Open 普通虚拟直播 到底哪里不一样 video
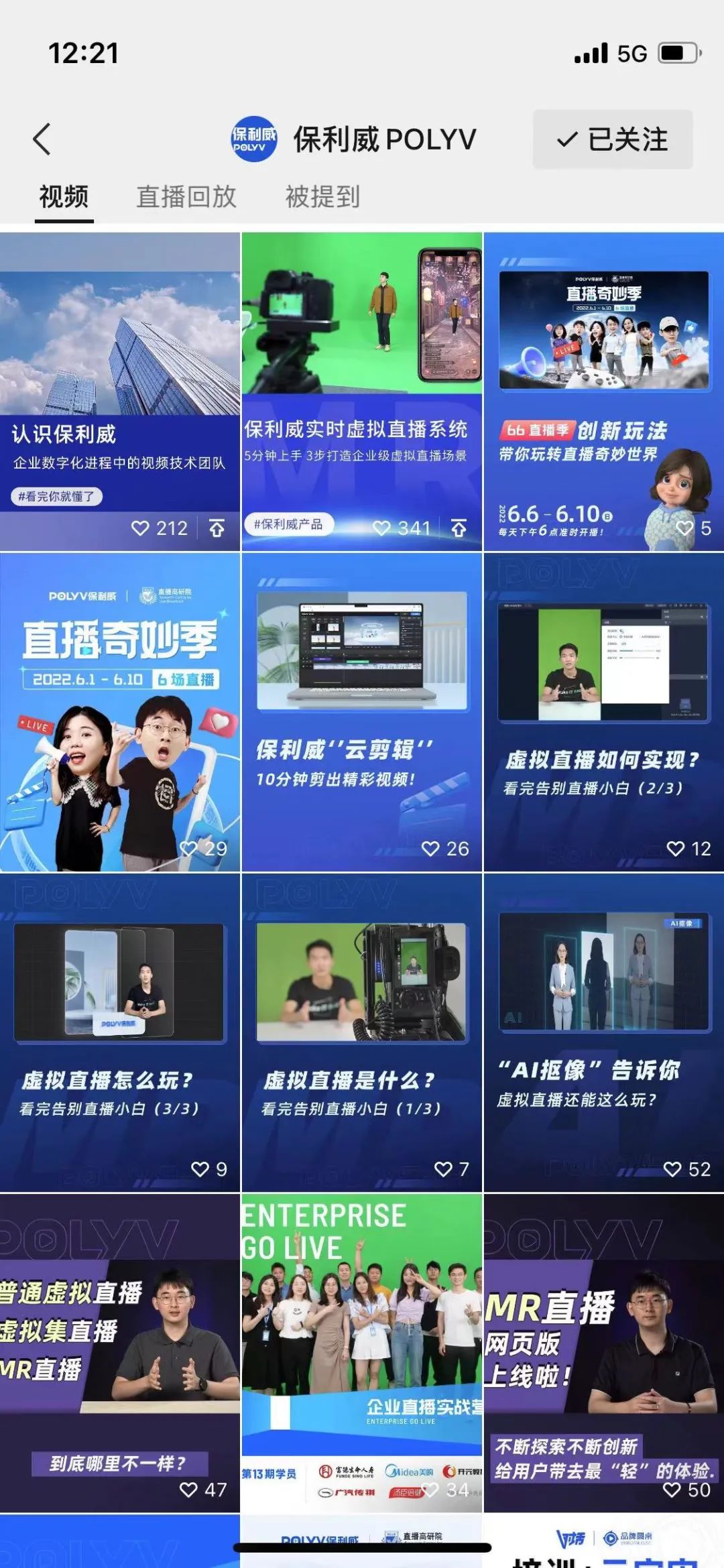The image size is (724, 1568). tap(120, 1353)
